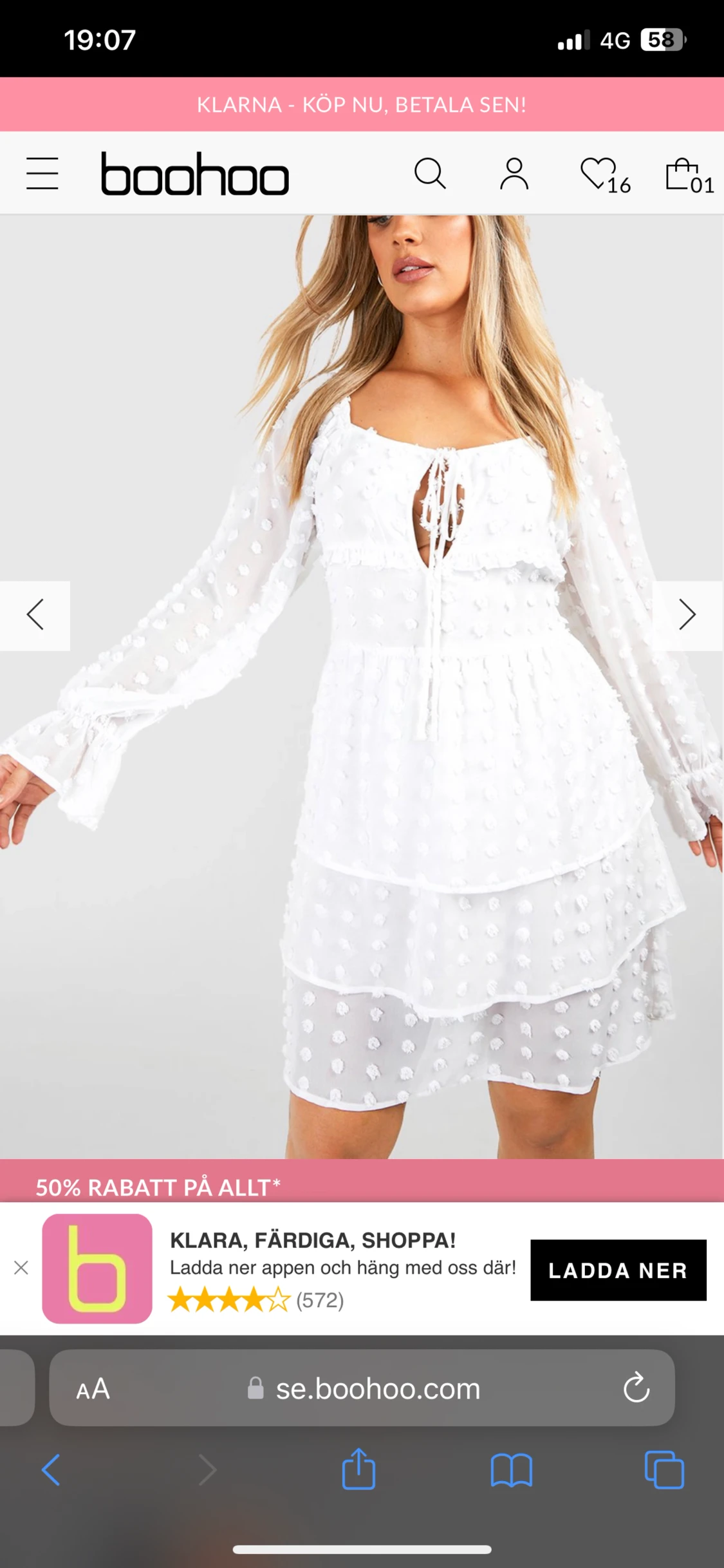Image resolution: width=724 pixels, height=1568 pixels.
Task: Open the hamburger menu
Action: [42, 174]
